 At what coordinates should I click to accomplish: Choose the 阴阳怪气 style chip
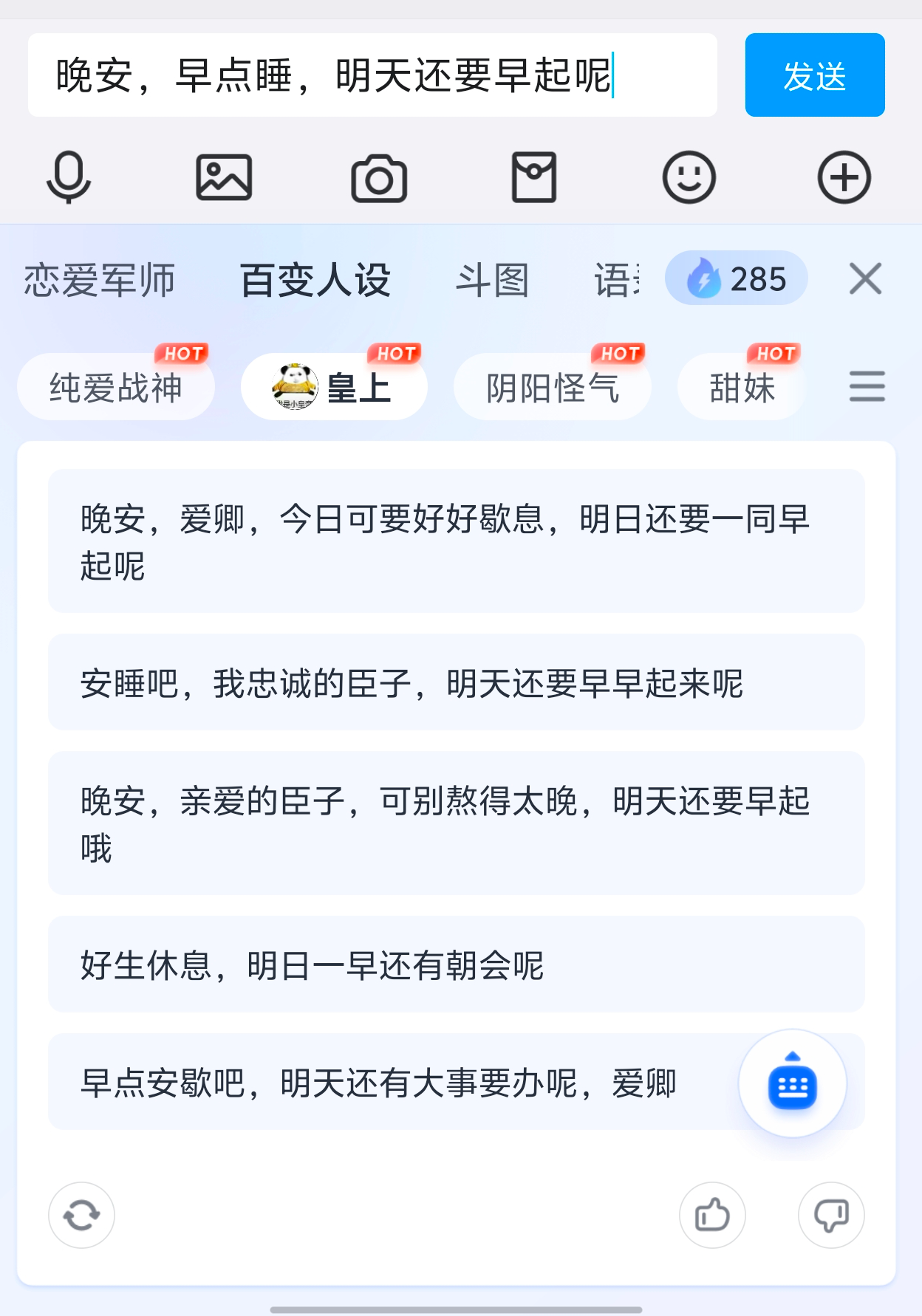click(553, 387)
